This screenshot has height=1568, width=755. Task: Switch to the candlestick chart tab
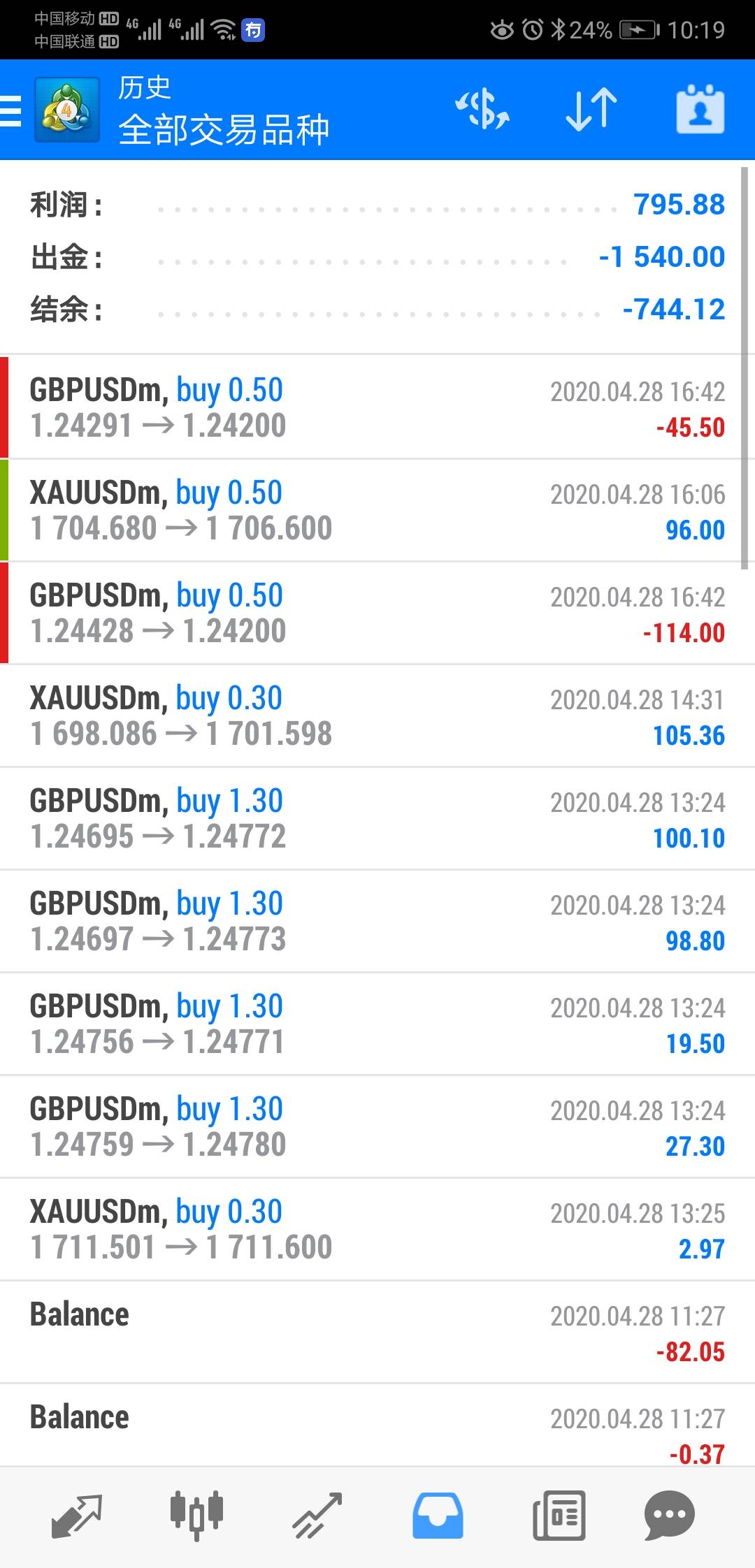click(196, 1516)
